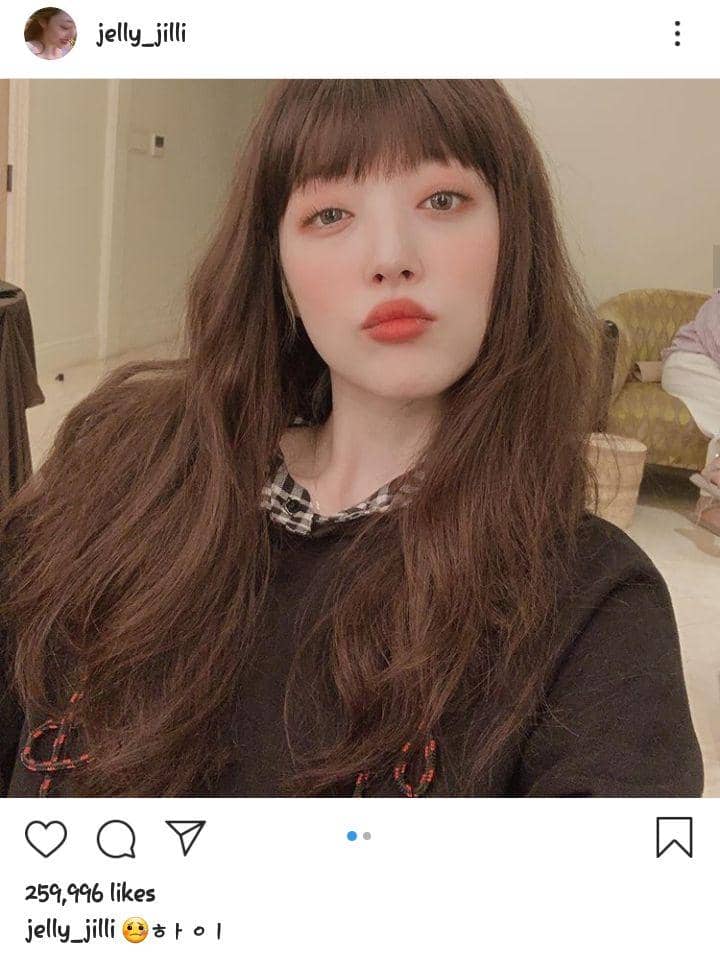
Task: Open jelly_jilli's profile picture
Action: pyautogui.click(x=50, y=34)
